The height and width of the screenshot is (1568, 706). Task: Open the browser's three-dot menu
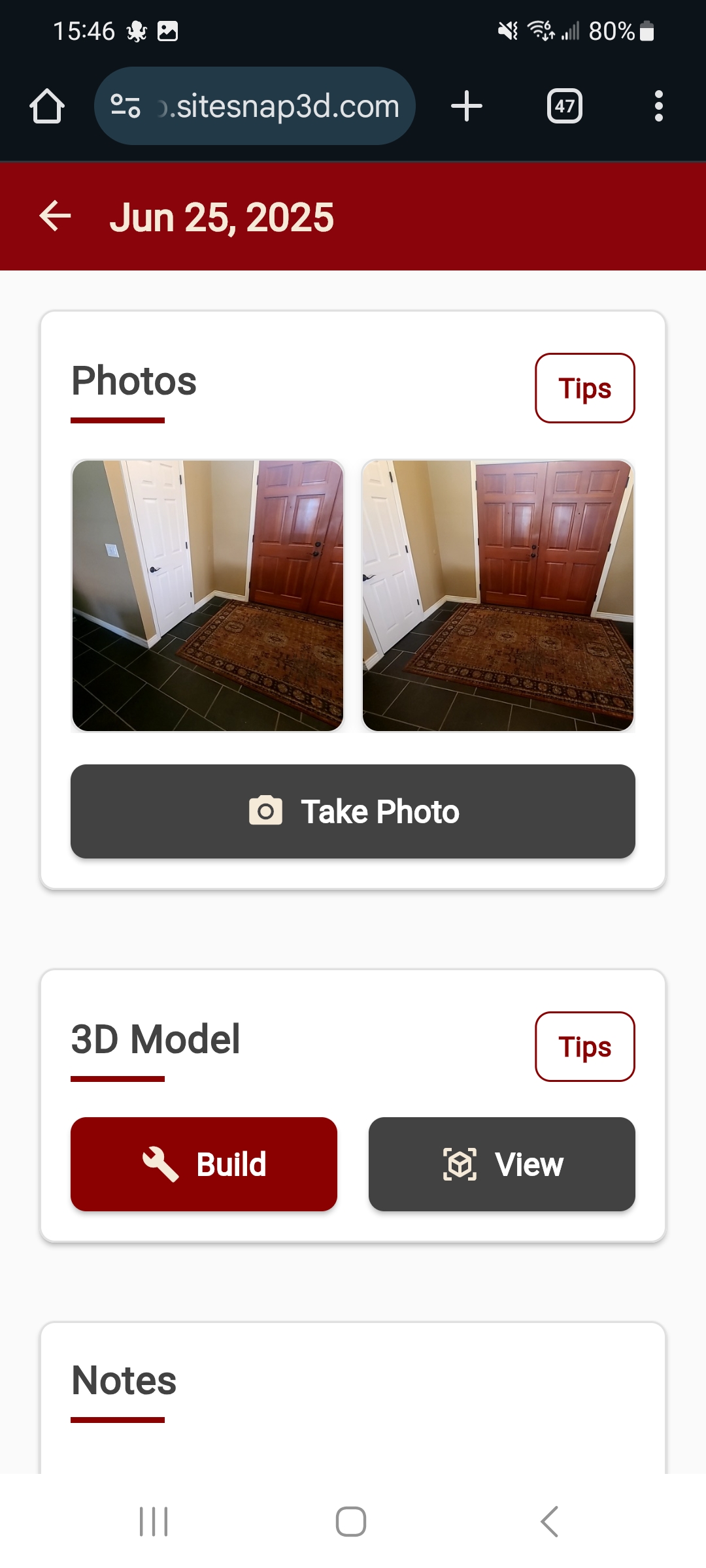click(658, 105)
